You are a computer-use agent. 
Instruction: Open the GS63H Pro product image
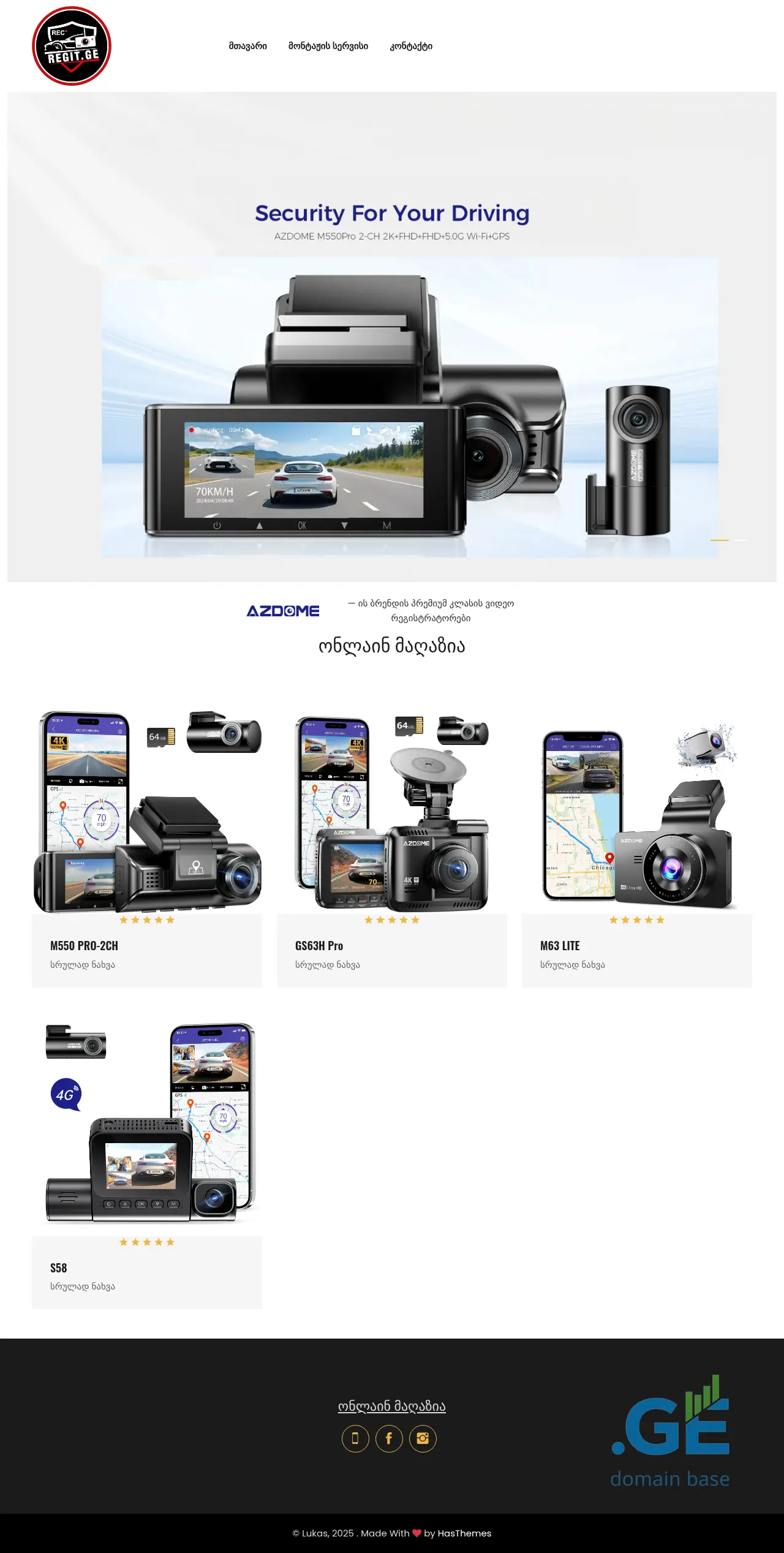coord(392,811)
